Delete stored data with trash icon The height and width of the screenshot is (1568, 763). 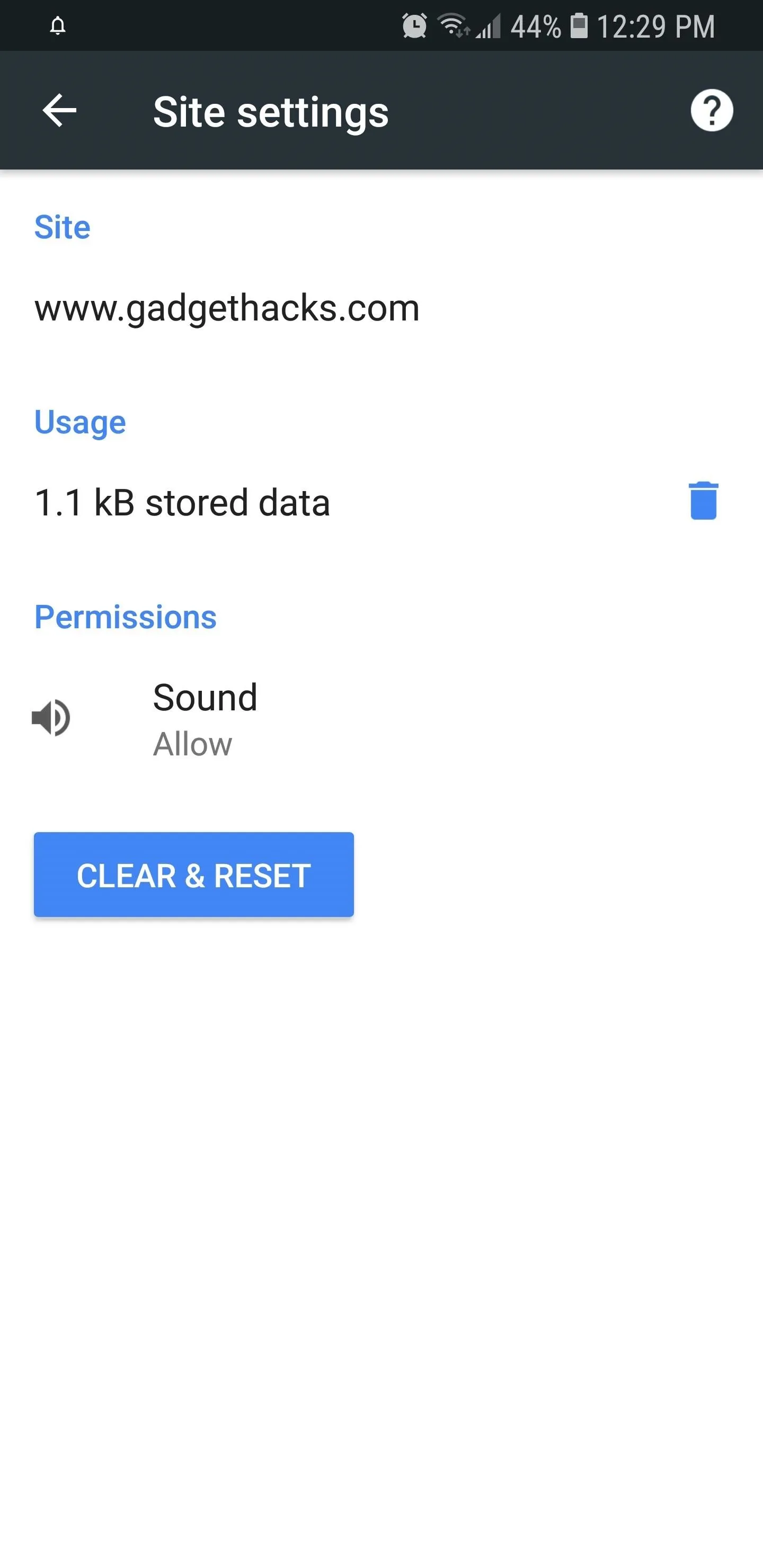pos(703,501)
